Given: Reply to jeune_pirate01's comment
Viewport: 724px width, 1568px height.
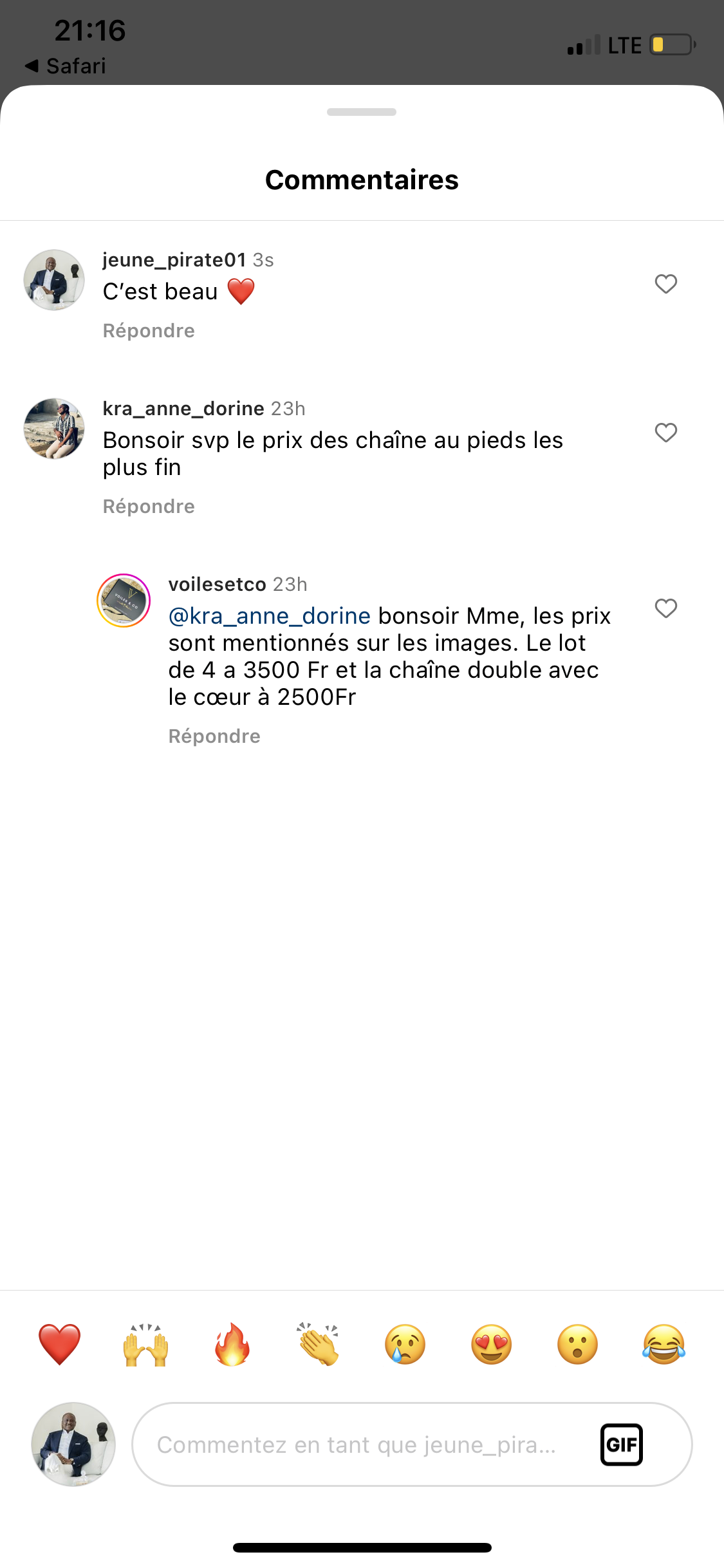Looking at the screenshot, I should (x=149, y=331).
